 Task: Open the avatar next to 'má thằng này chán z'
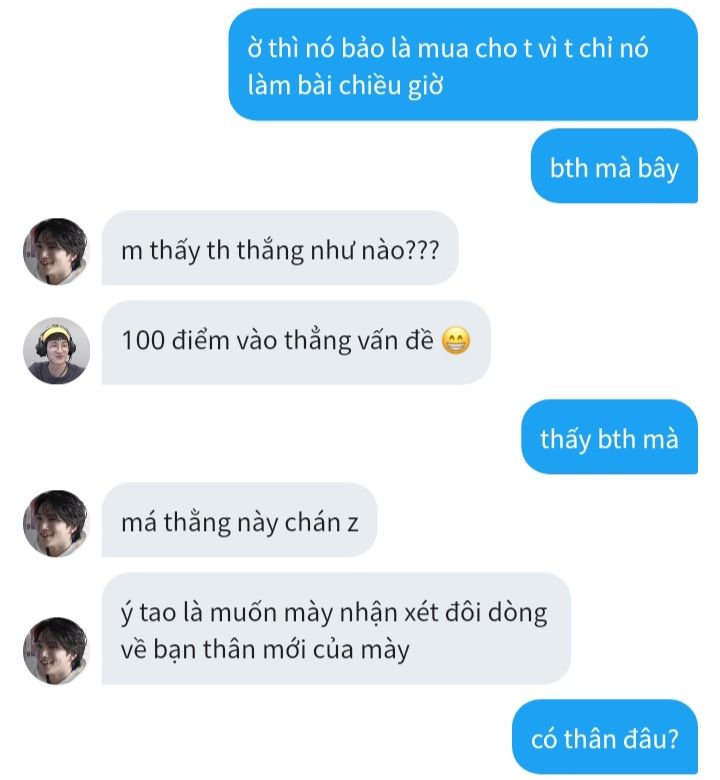pyautogui.click(x=57, y=523)
